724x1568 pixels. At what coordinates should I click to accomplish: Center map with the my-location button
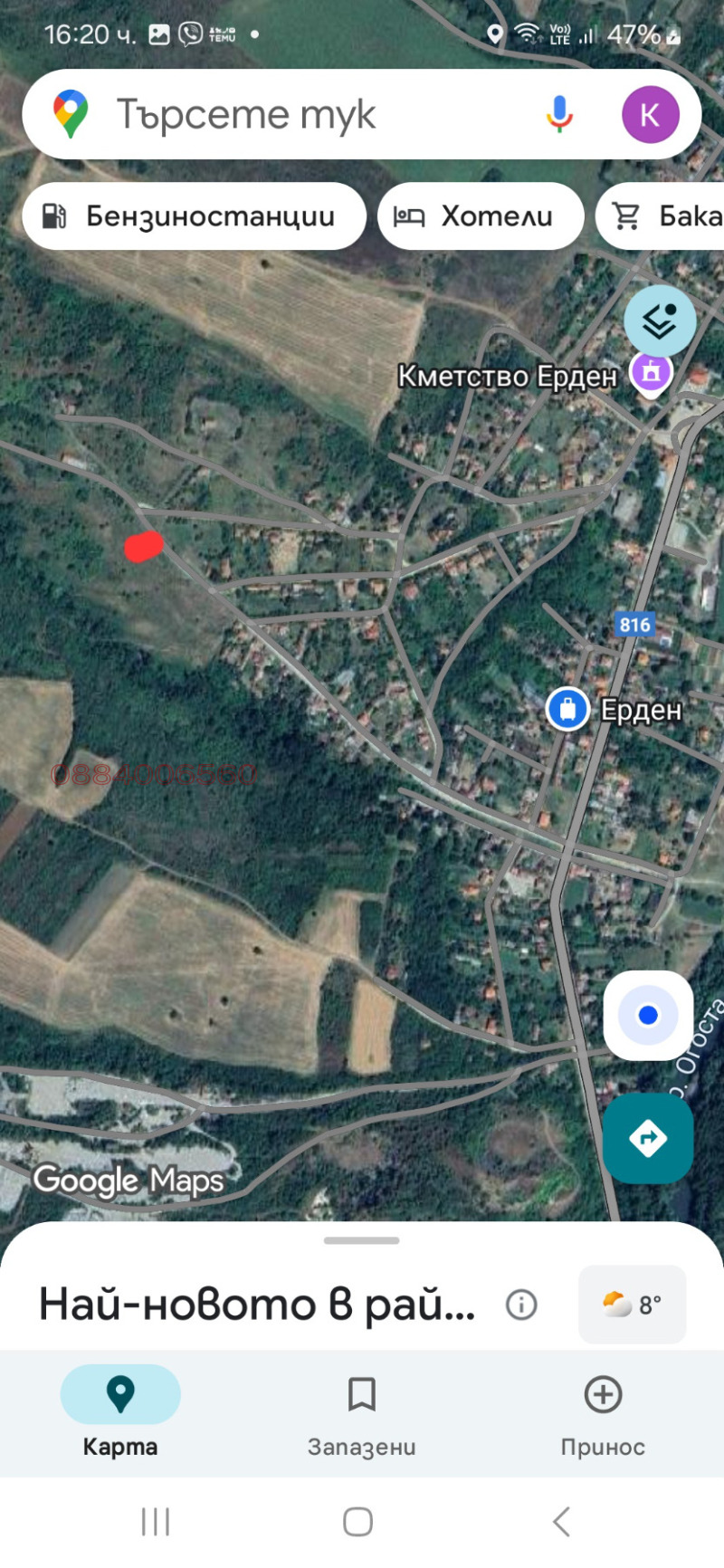point(648,1015)
